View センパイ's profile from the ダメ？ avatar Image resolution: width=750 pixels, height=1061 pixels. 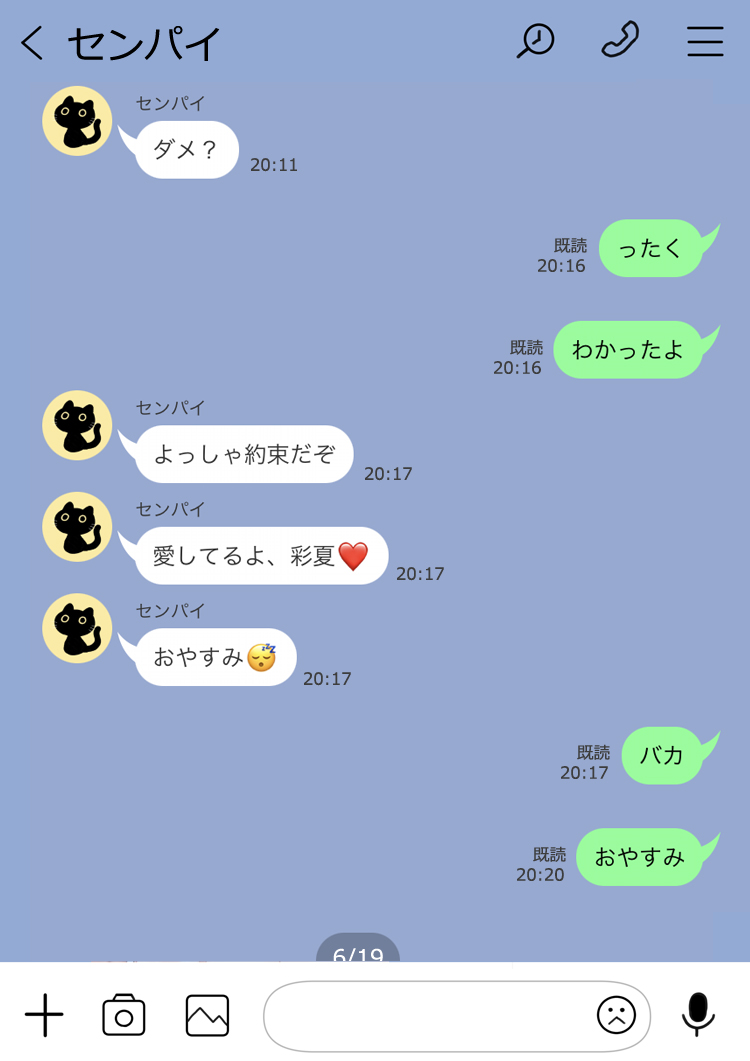tap(77, 121)
